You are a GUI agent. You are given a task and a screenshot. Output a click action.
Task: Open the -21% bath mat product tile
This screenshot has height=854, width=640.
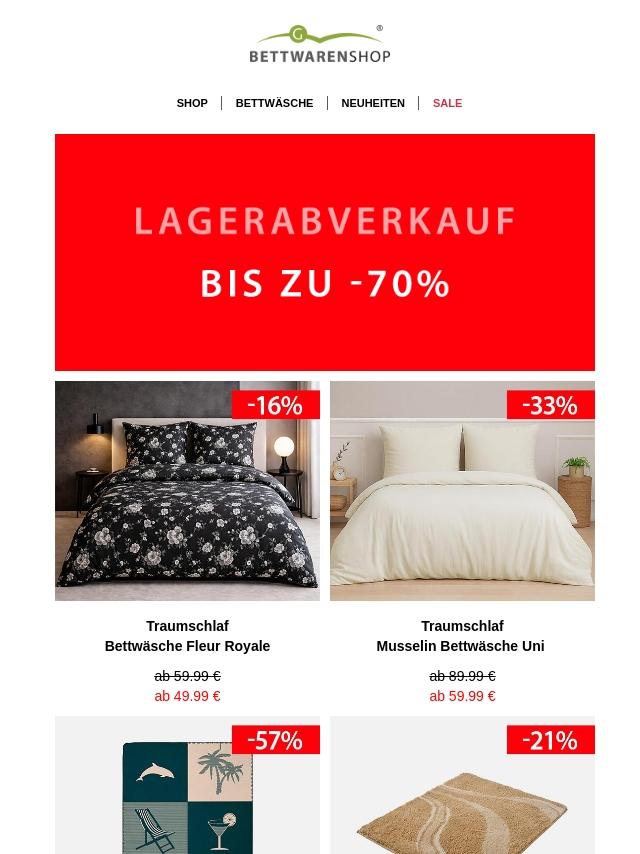(462, 785)
